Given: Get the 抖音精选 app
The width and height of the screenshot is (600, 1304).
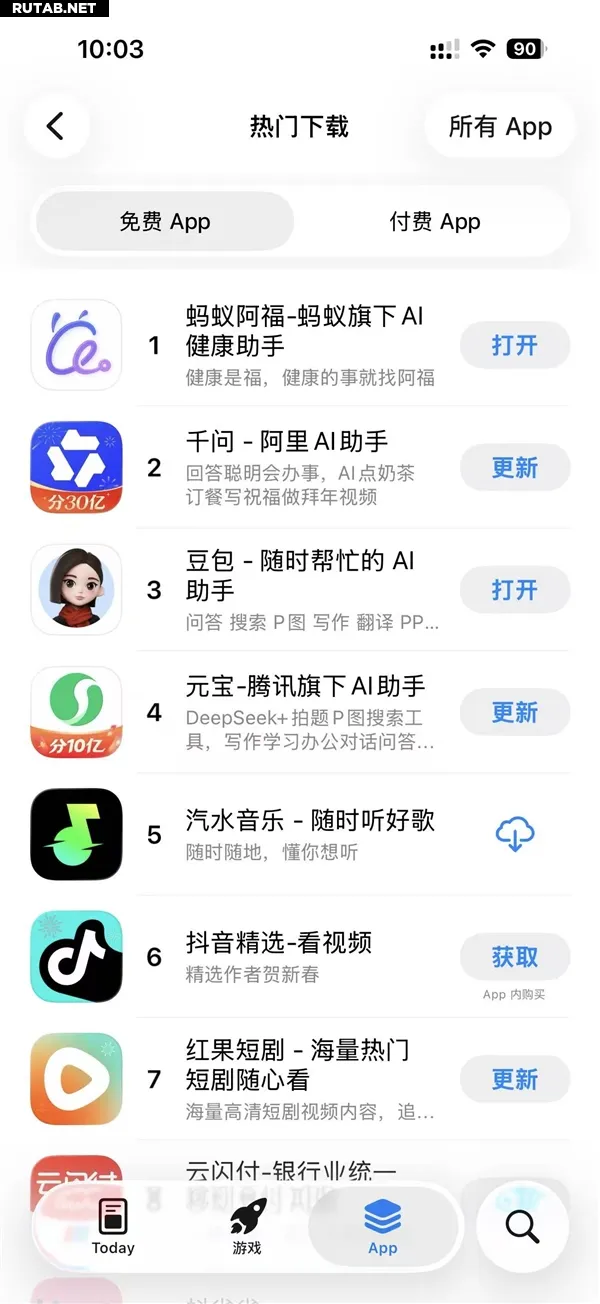Looking at the screenshot, I should point(514,957).
